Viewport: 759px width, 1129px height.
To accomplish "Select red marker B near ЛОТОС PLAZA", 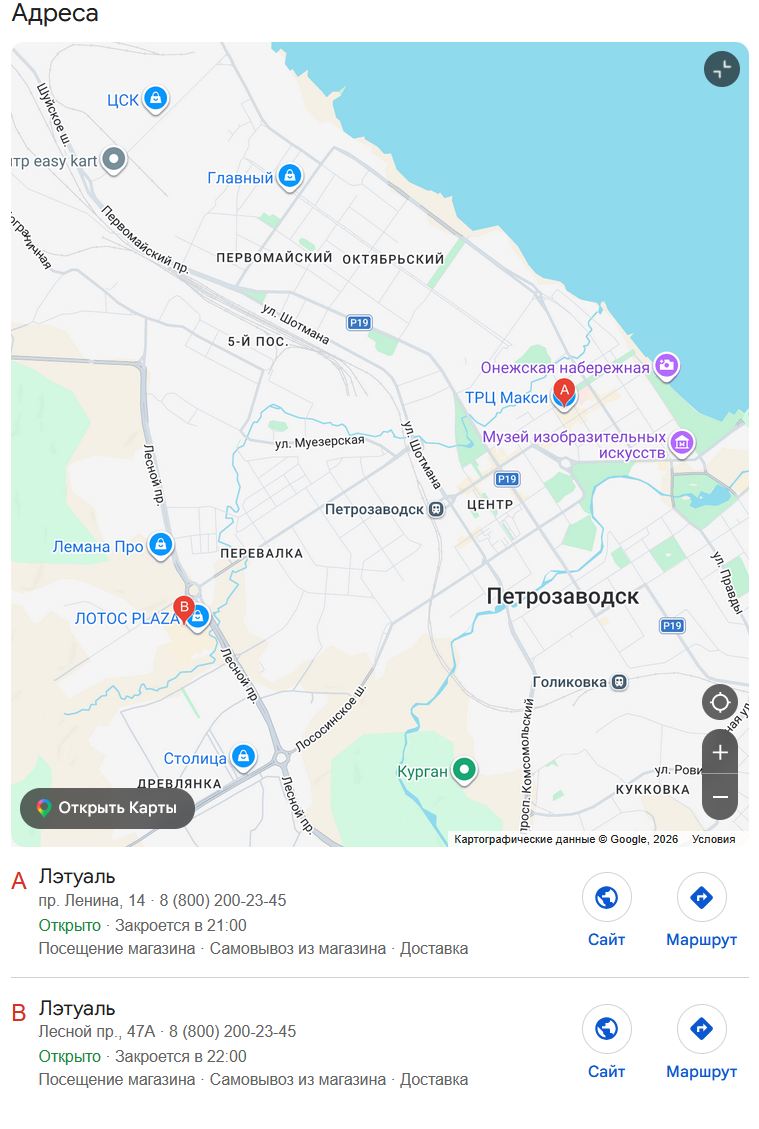I will [183, 607].
